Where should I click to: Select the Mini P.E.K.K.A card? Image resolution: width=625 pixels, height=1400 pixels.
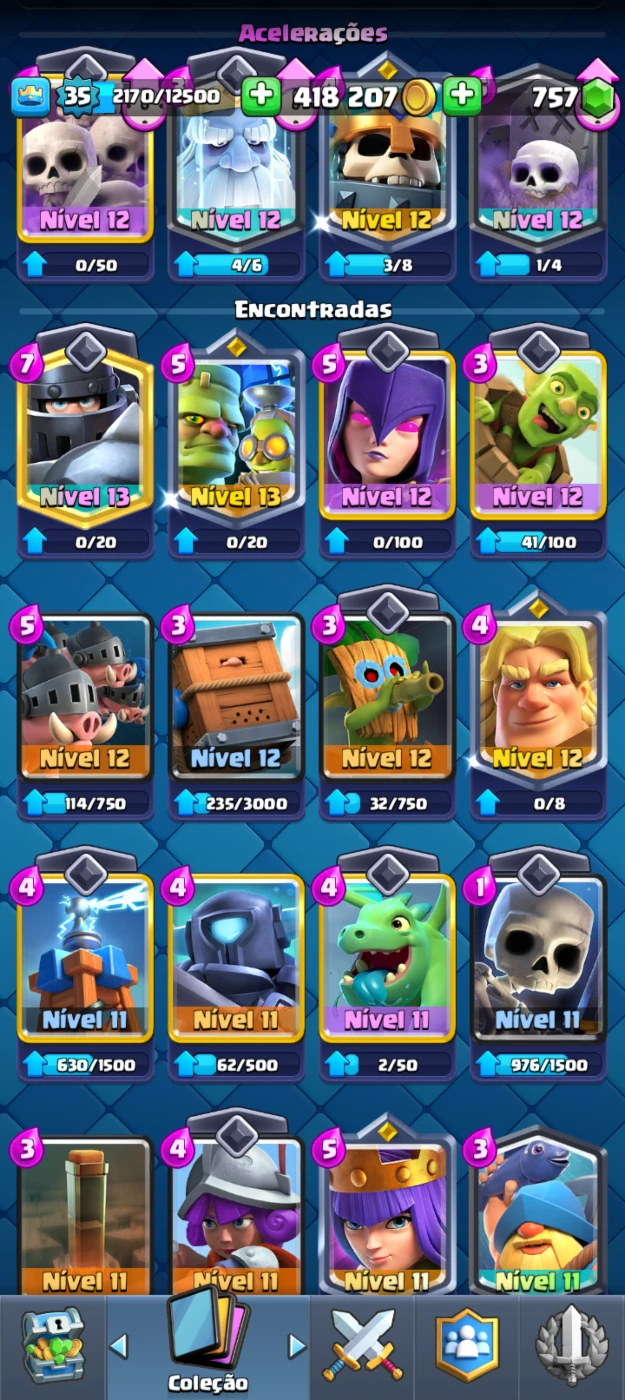(237, 958)
